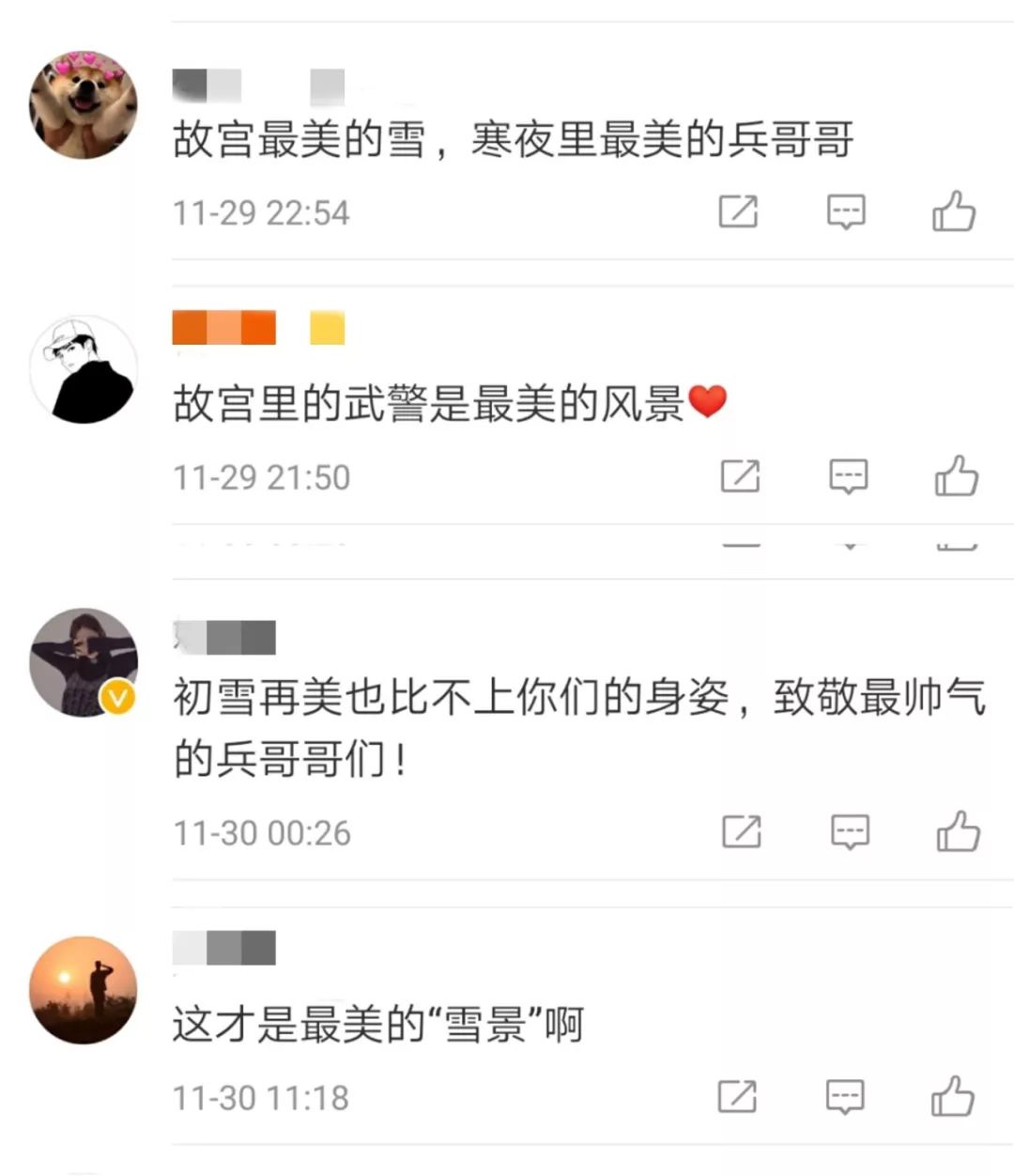Reply to the comment posted 11-30 00:26
Image resolution: width=1014 pixels, height=1176 pixels.
coord(850,831)
